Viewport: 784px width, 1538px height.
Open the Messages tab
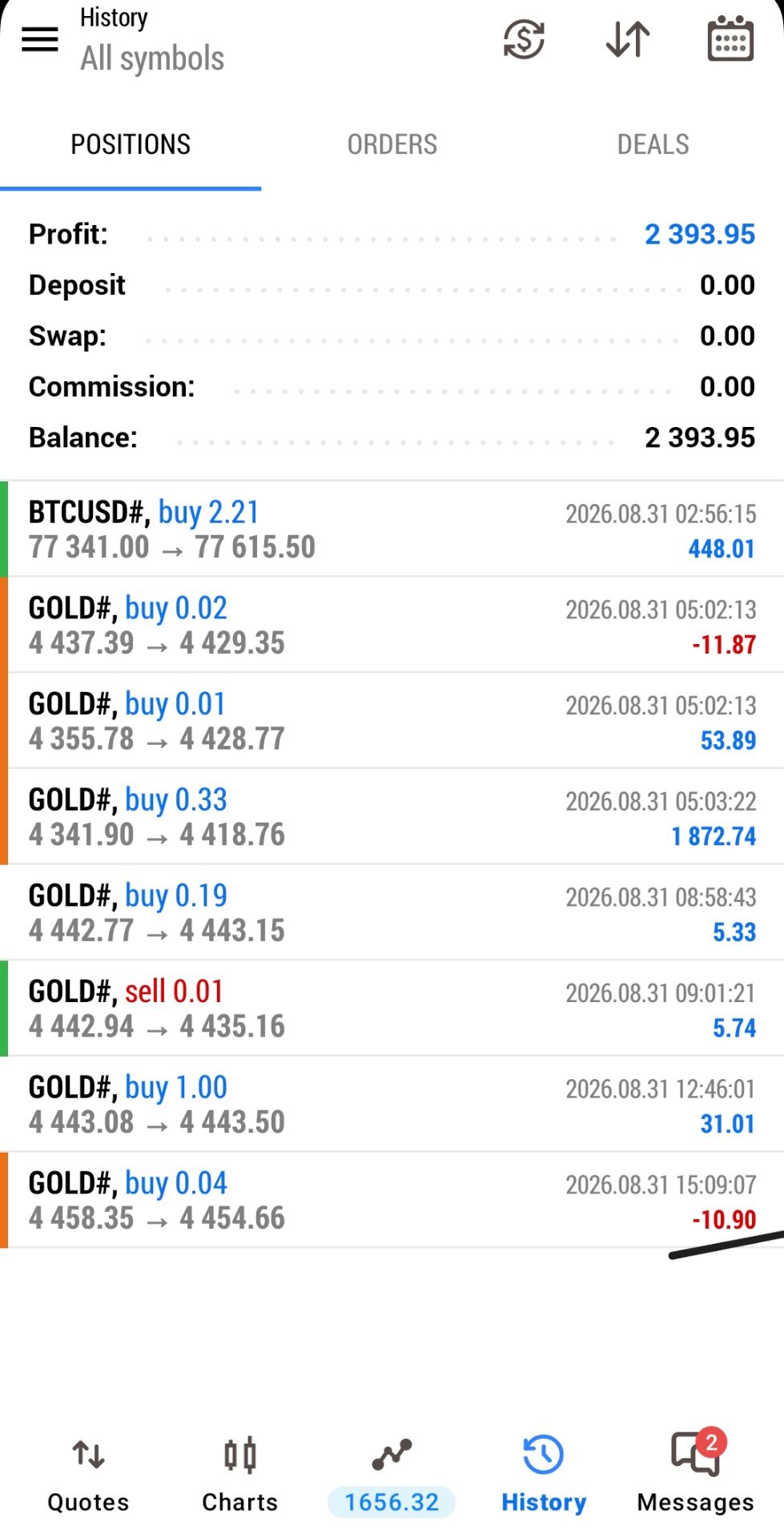tap(695, 1476)
